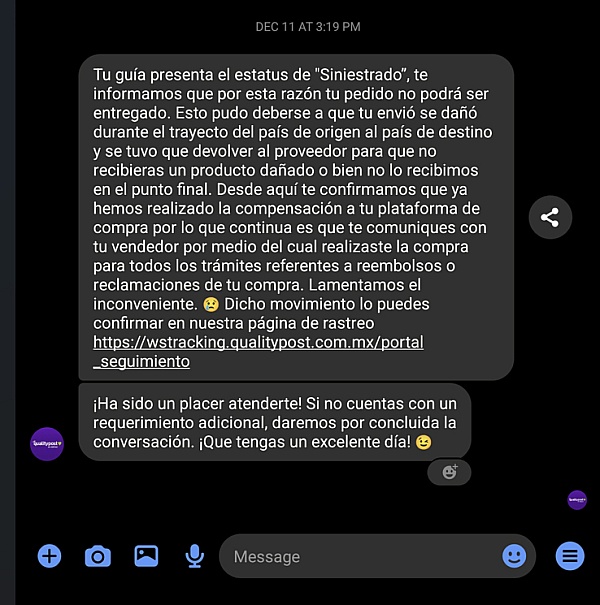Open the plus attachments menu
Viewport: 600px width, 605px height.
point(49,556)
